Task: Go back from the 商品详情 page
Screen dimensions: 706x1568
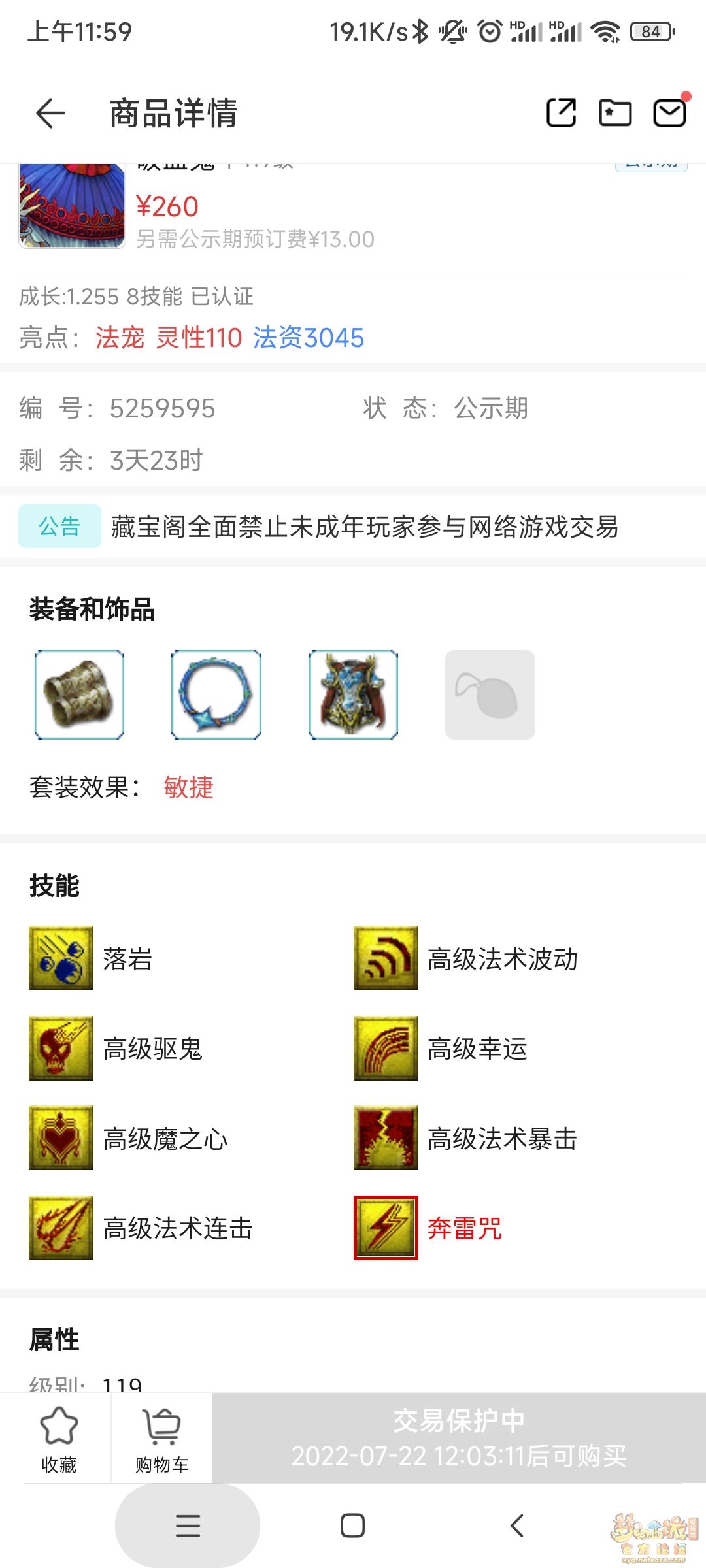Action: [51, 114]
